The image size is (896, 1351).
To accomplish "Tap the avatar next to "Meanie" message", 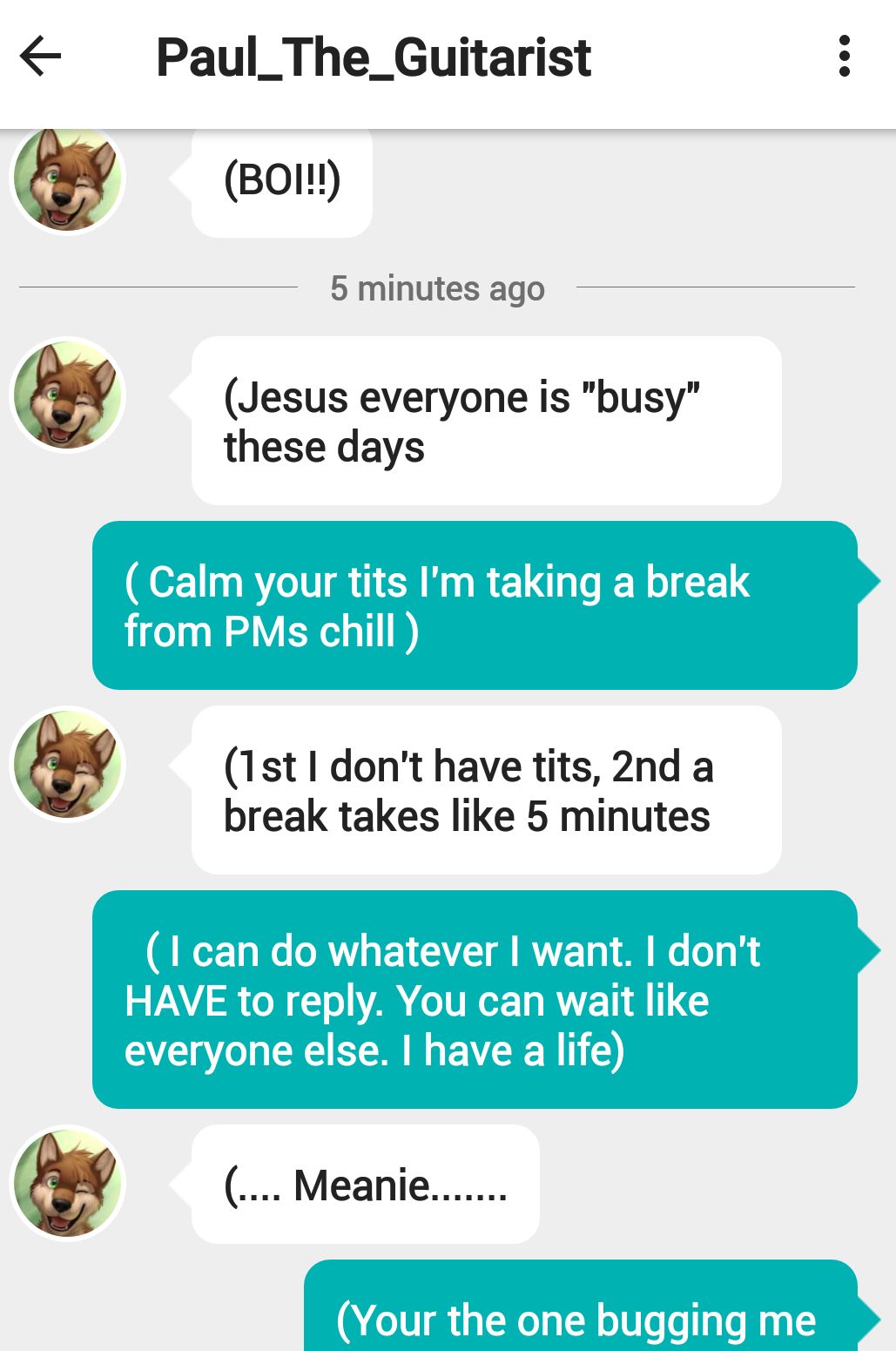I will [68, 1183].
